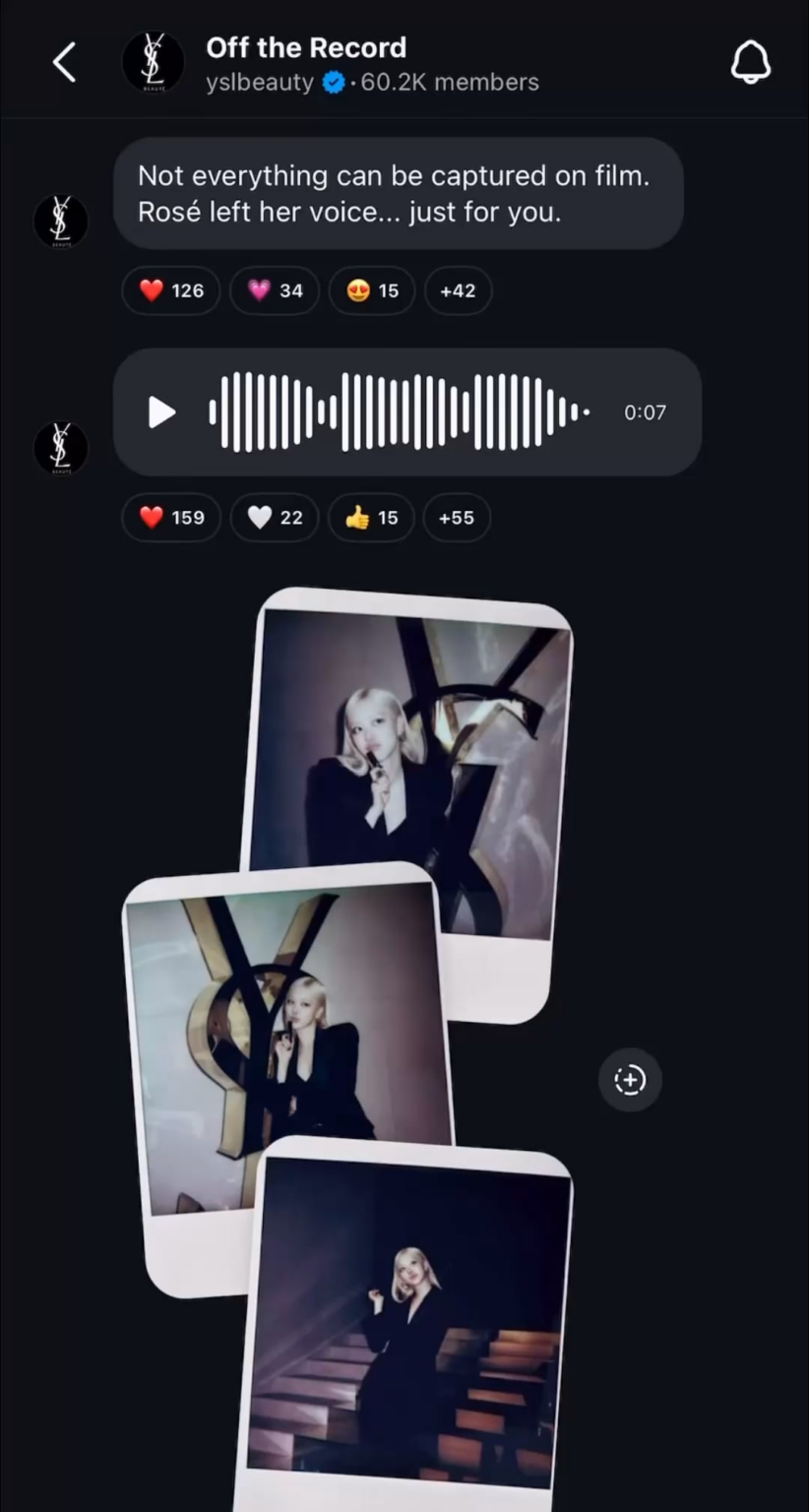The height and width of the screenshot is (1512, 809).
Task: Tap the 60.2K members label
Action: tap(449, 83)
